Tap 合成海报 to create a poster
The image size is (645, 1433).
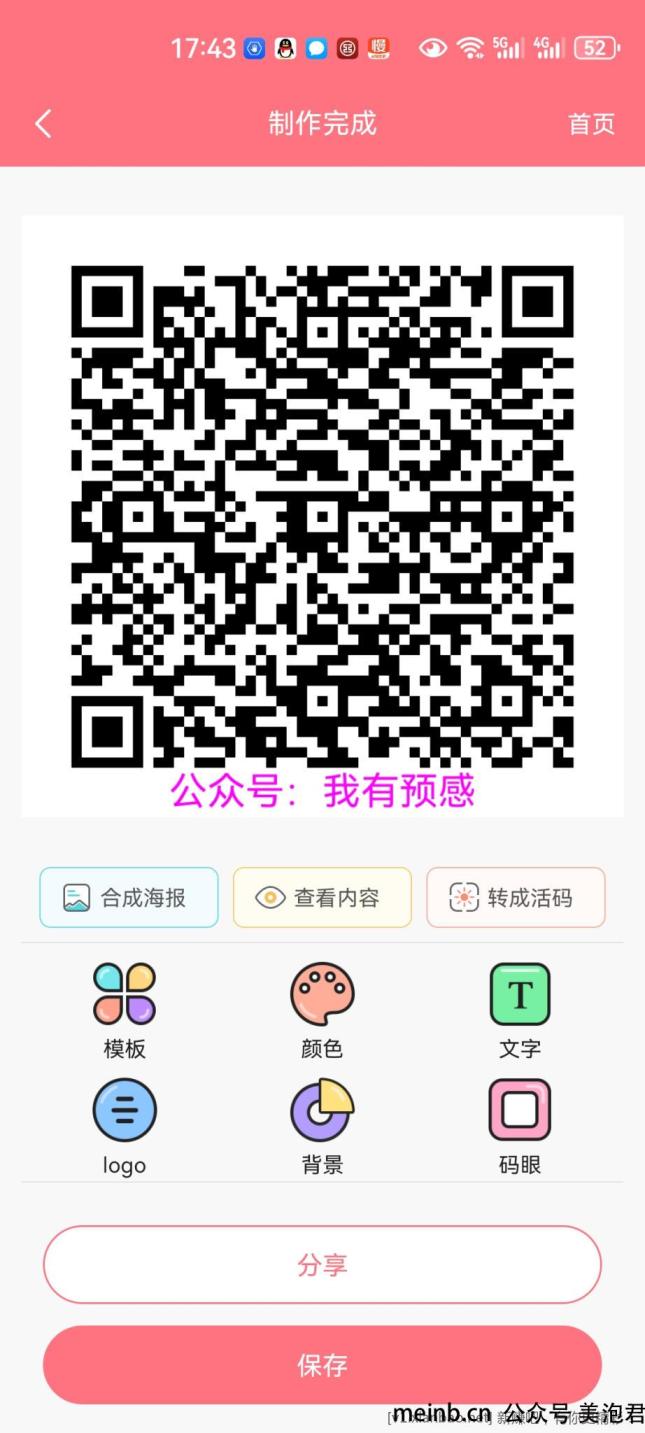(129, 897)
